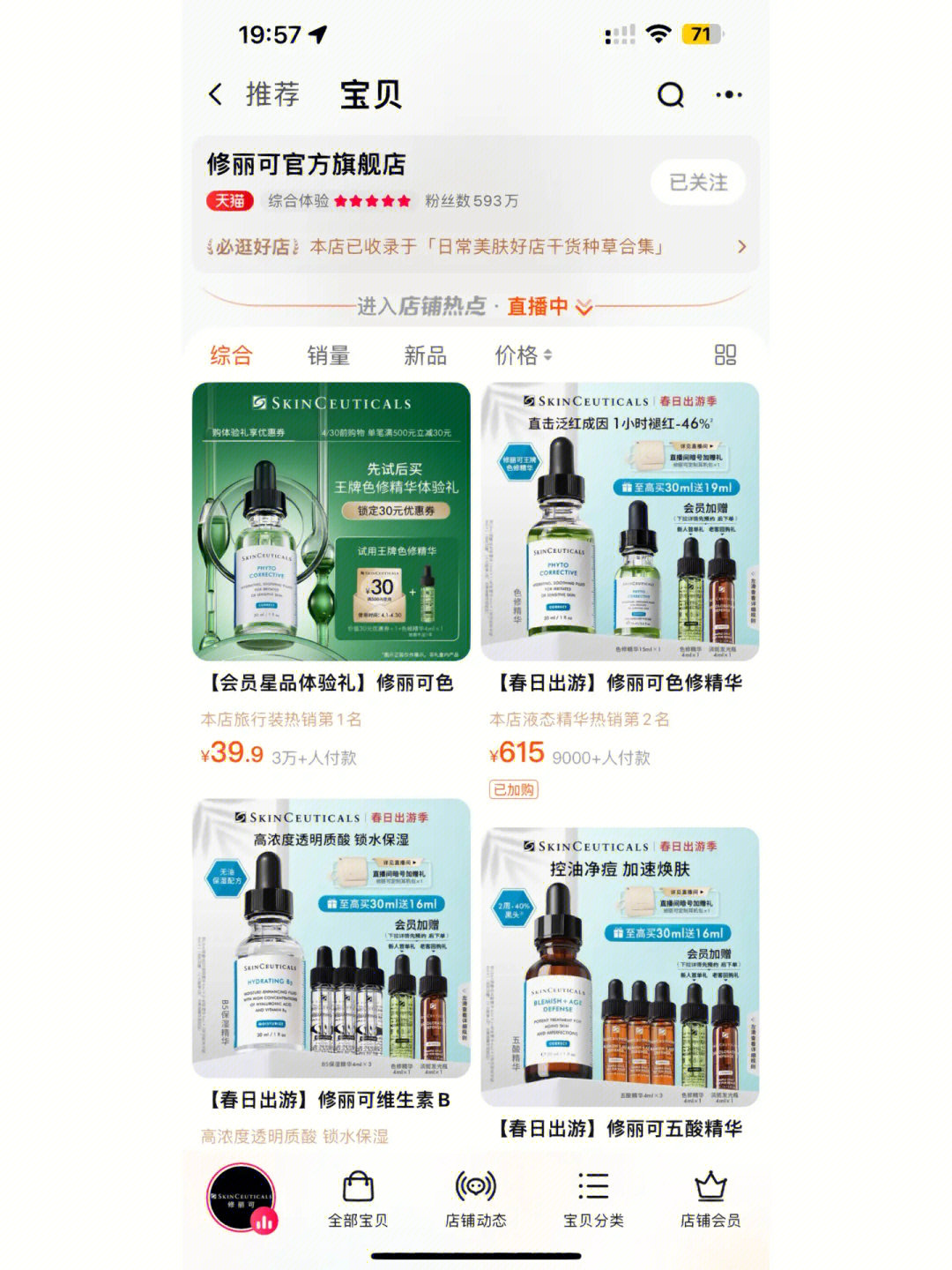Open 宝贝分类 categories
Screen dimensions: 952x1270
click(x=593, y=1199)
